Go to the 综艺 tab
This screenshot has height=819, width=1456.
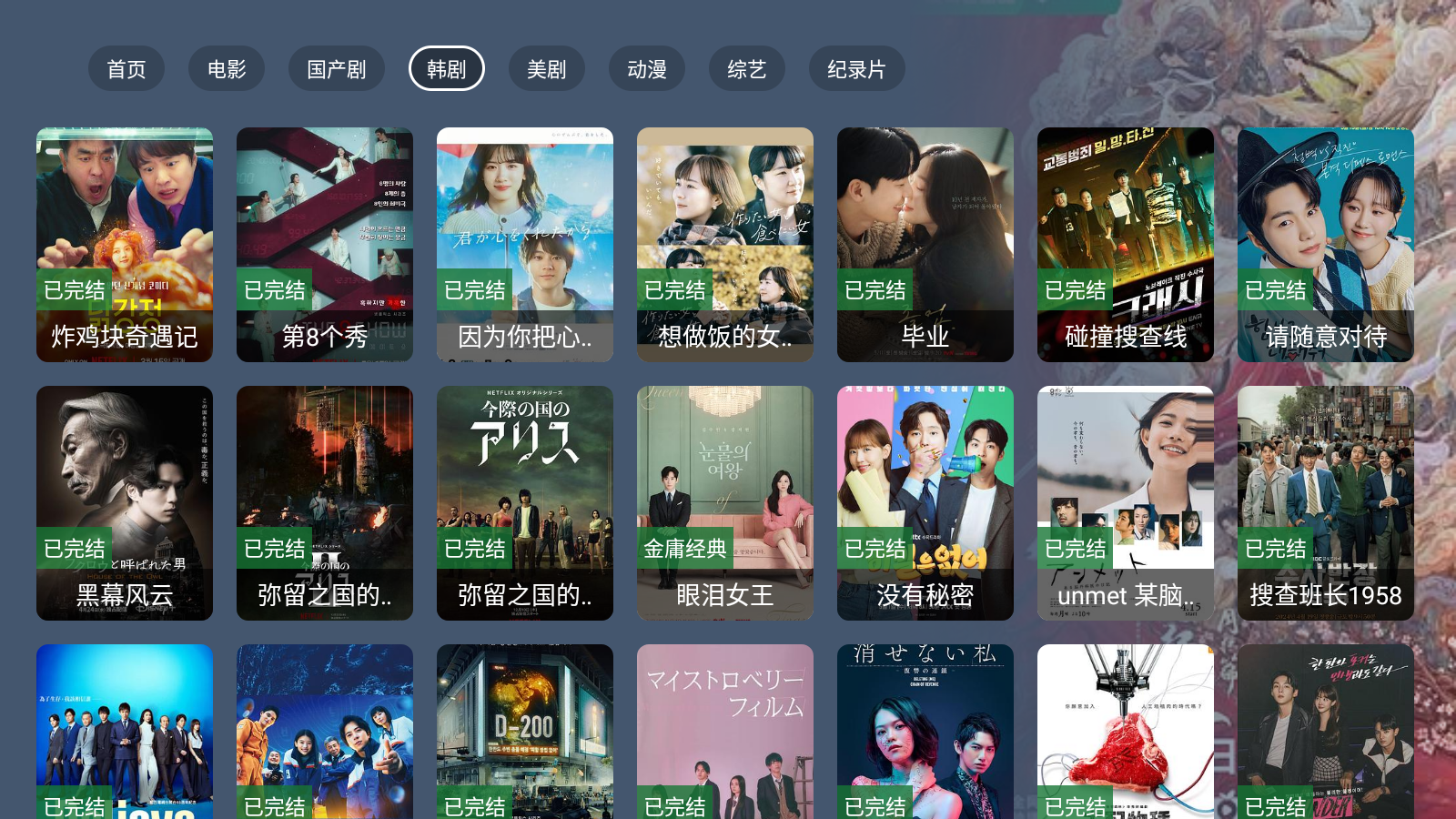[747, 69]
